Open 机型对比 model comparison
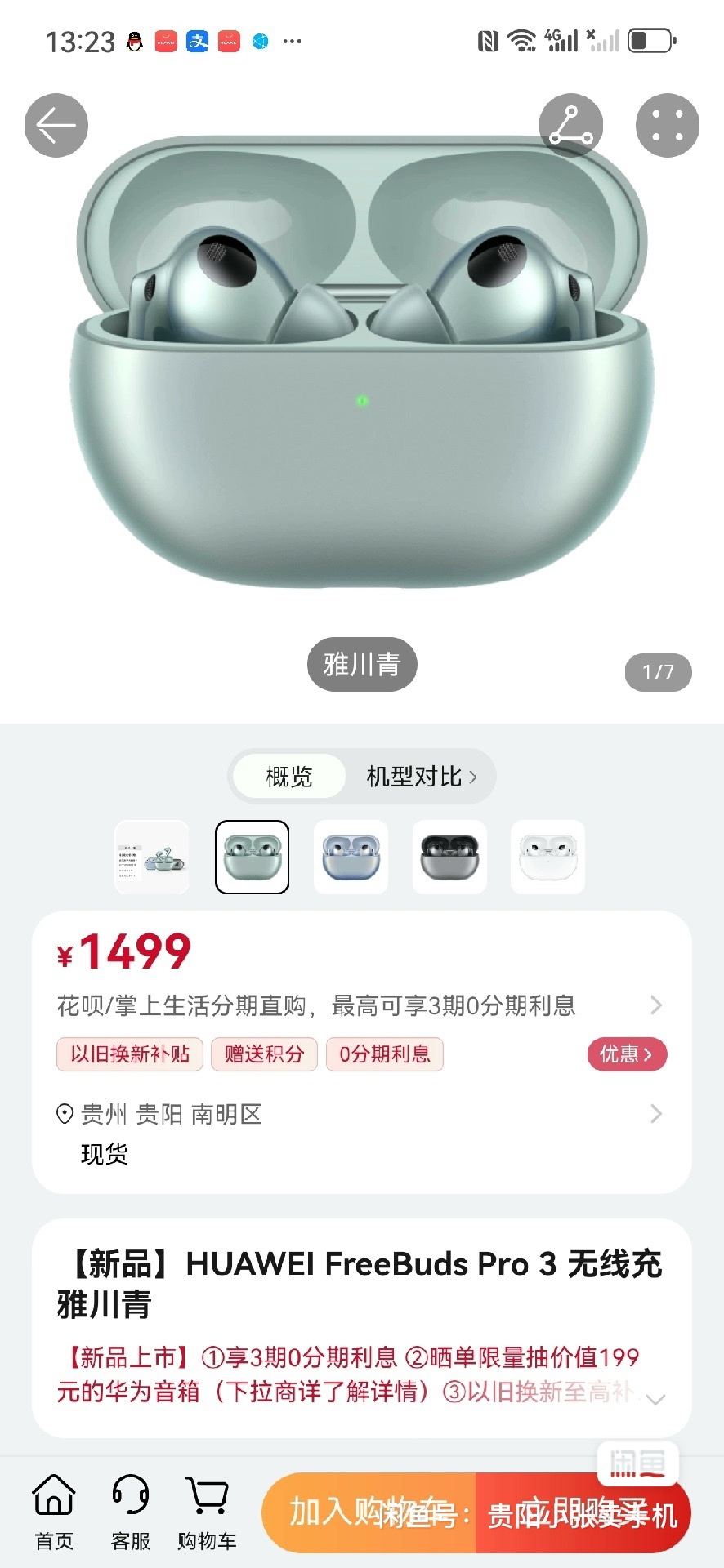Image resolution: width=724 pixels, height=1568 pixels. [420, 776]
